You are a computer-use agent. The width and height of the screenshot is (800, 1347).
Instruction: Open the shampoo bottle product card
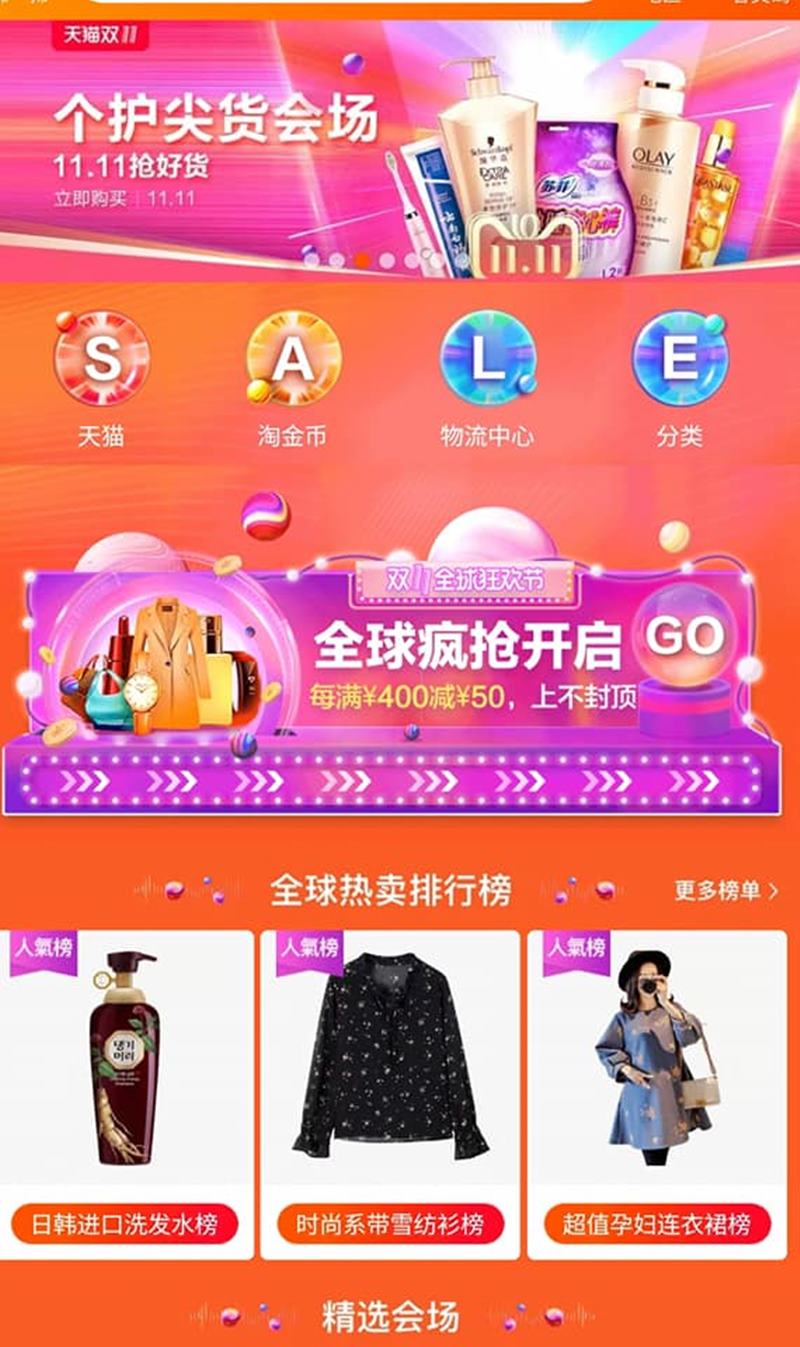pos(126,1060)
